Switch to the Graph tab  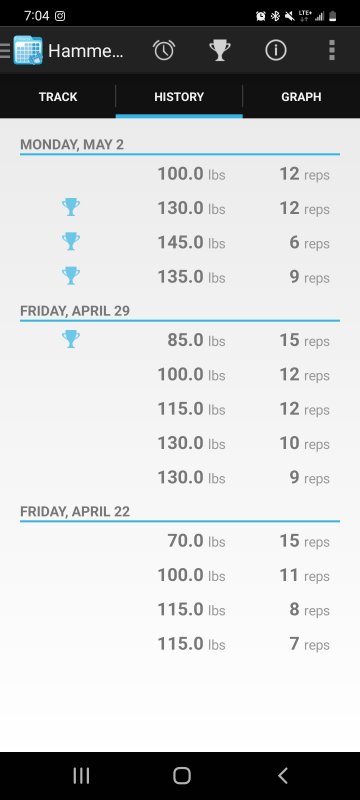point(301,97)
